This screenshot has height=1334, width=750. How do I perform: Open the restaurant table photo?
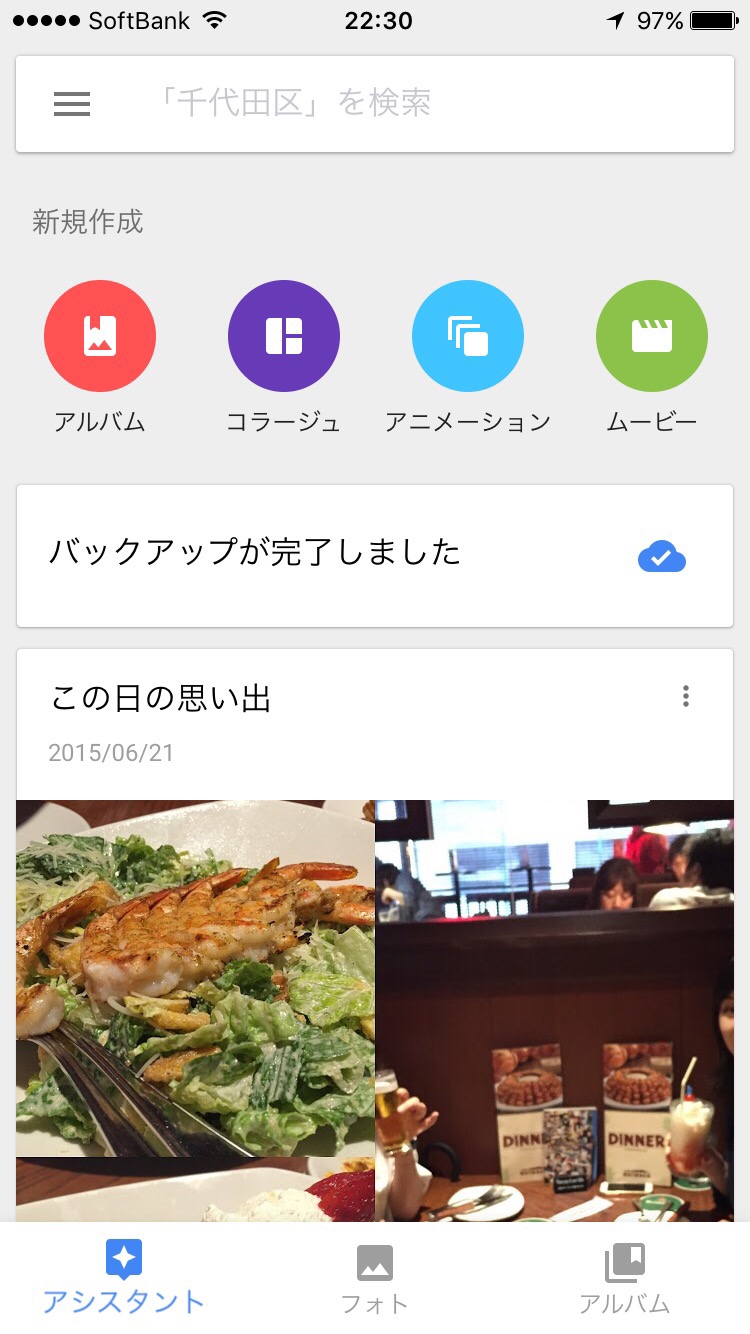point(554,1010)
